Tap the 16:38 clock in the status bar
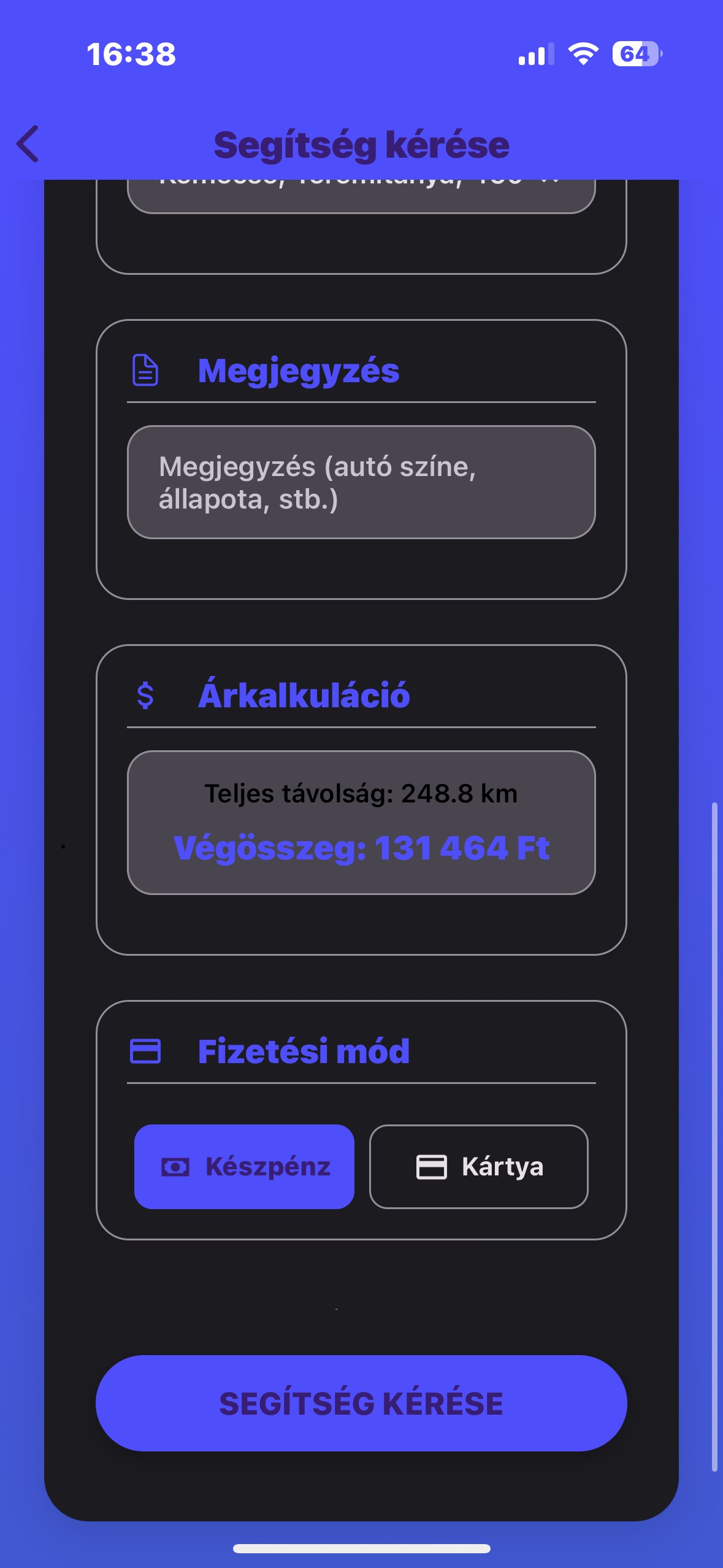 tap(131, 54)
